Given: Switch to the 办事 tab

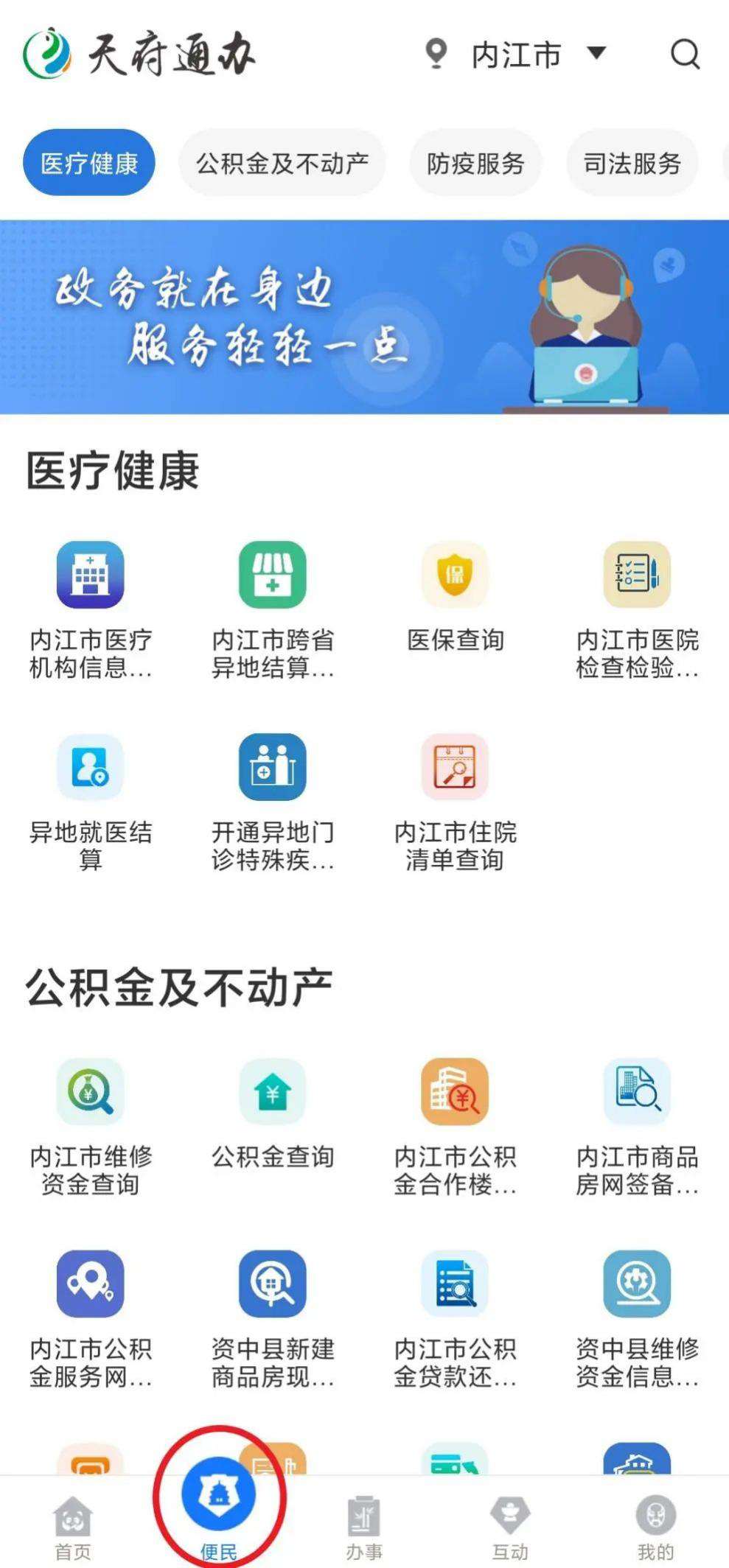Looking at the screenshot, I should pyautogui.click(x=364, y=1527).
